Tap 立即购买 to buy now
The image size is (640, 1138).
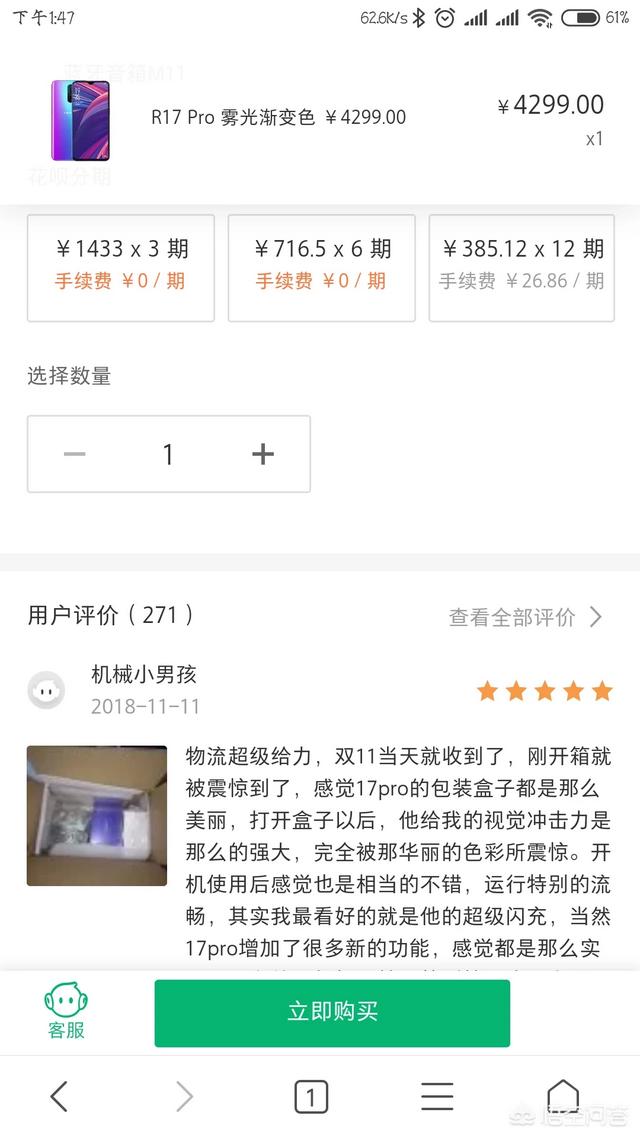tap(332, 1012)
